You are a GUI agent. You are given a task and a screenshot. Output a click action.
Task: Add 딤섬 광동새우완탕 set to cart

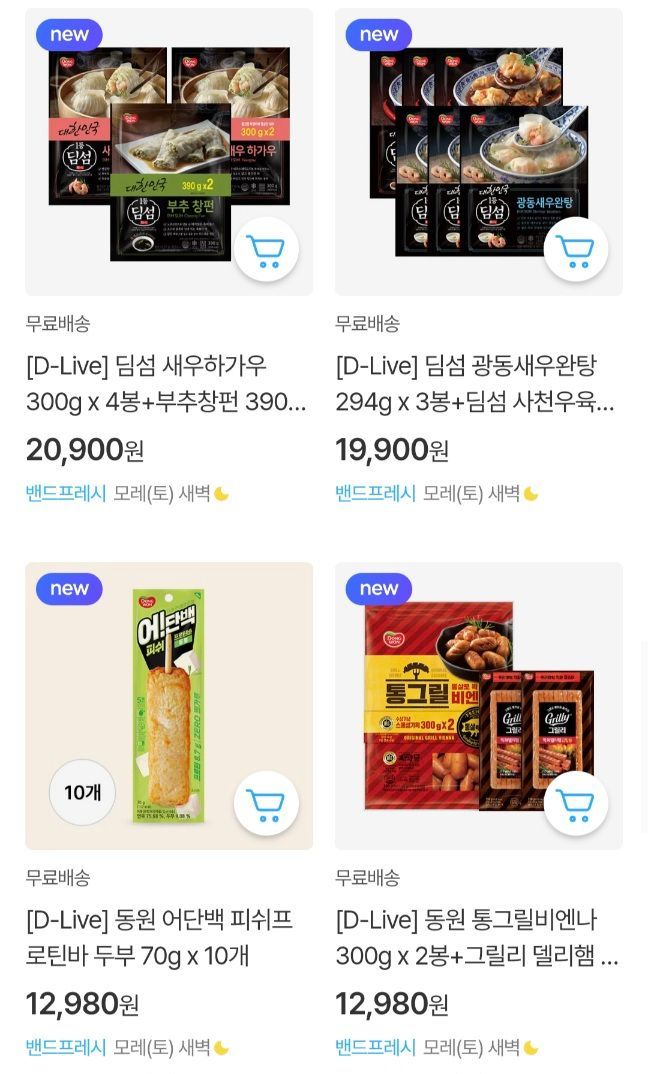(576, 250)
